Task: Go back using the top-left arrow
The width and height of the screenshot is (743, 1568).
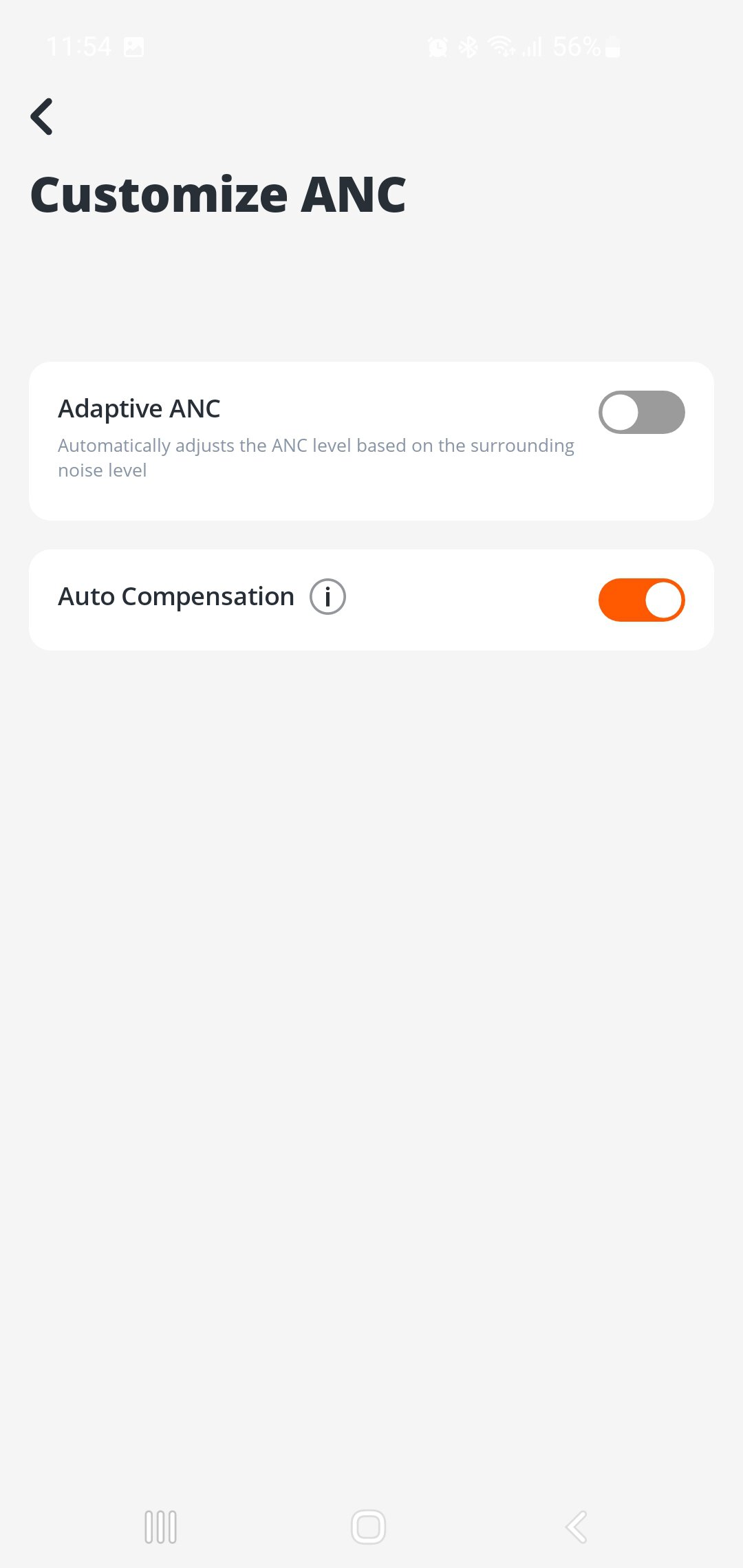Action: (x=42, y=116)
